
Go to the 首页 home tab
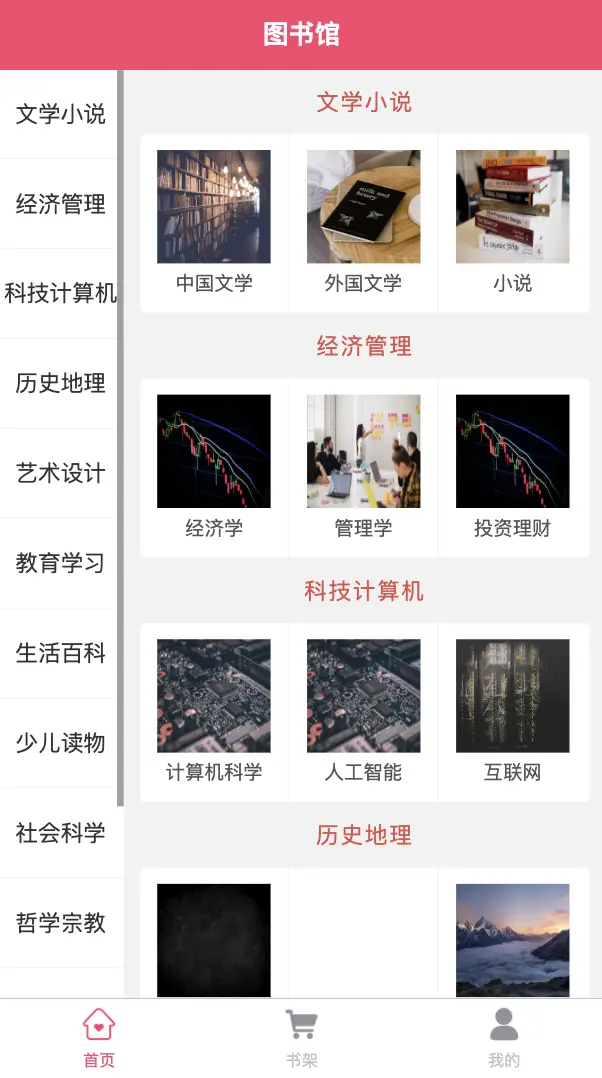coord(99,1037)
